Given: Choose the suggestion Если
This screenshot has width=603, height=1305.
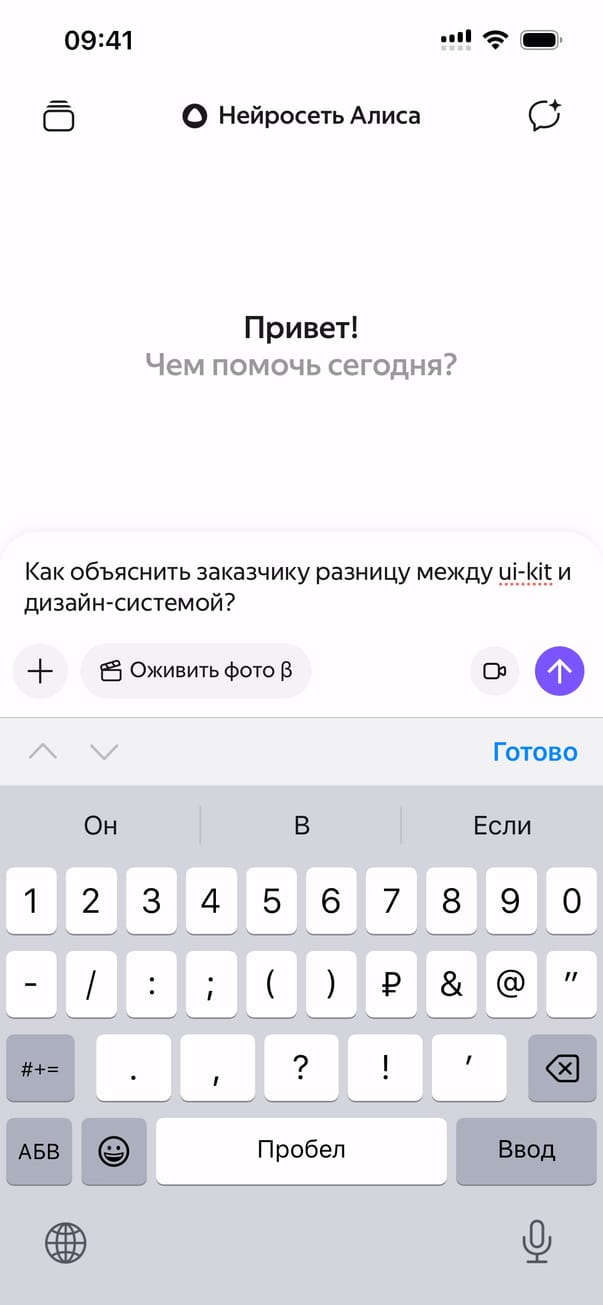Looking at the screenshot, I should (x=502, y=826).
